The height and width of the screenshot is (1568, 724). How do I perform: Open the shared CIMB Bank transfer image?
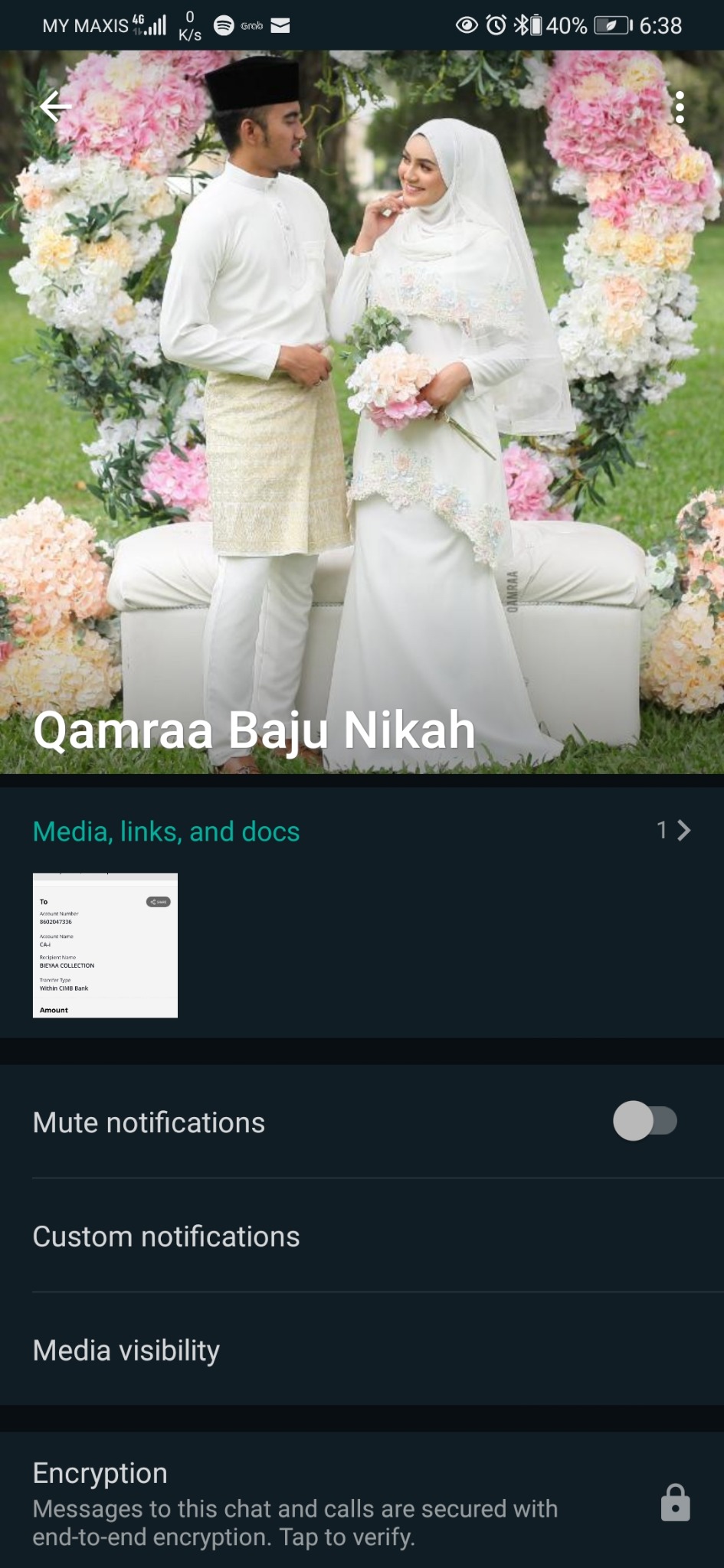point(105,945)
